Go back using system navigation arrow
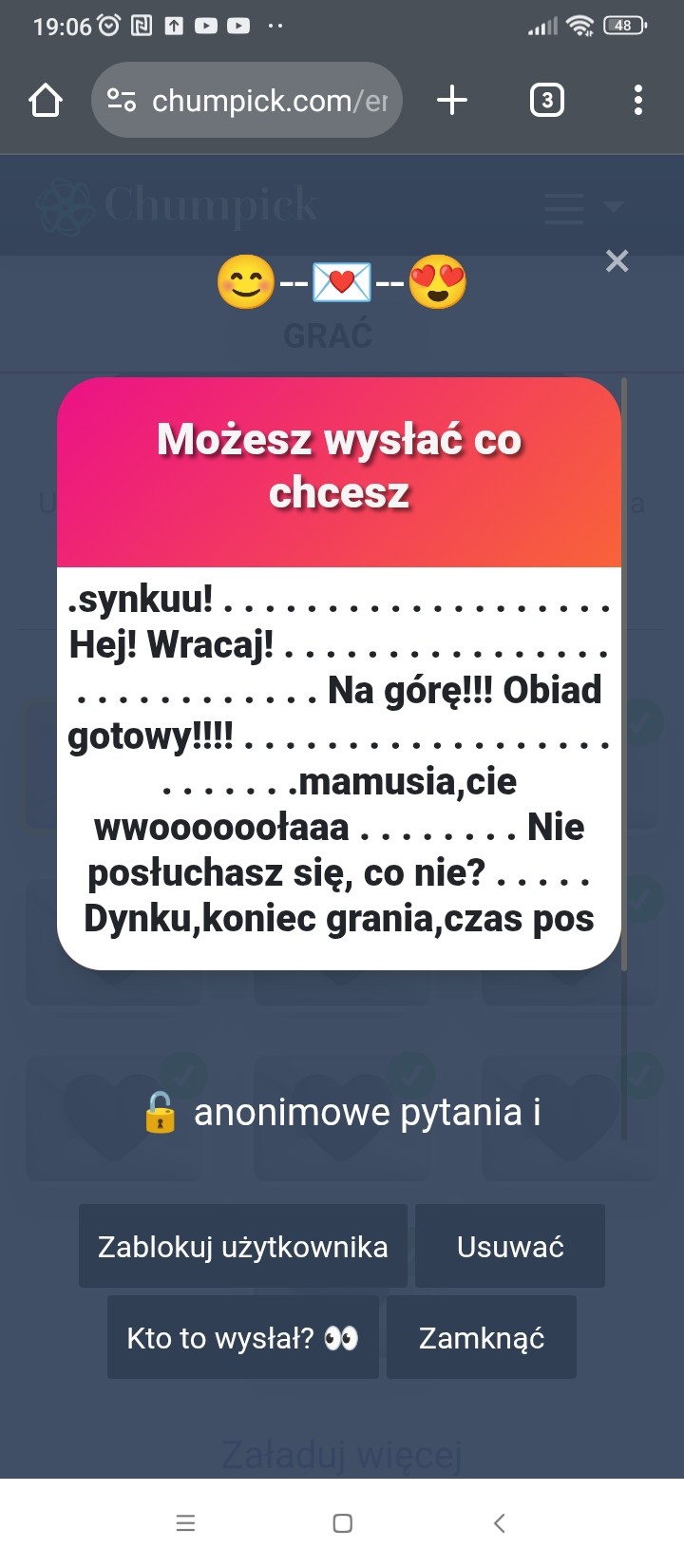The height and width of the screenshot is (1568, 684). [x=499, y=1523]
